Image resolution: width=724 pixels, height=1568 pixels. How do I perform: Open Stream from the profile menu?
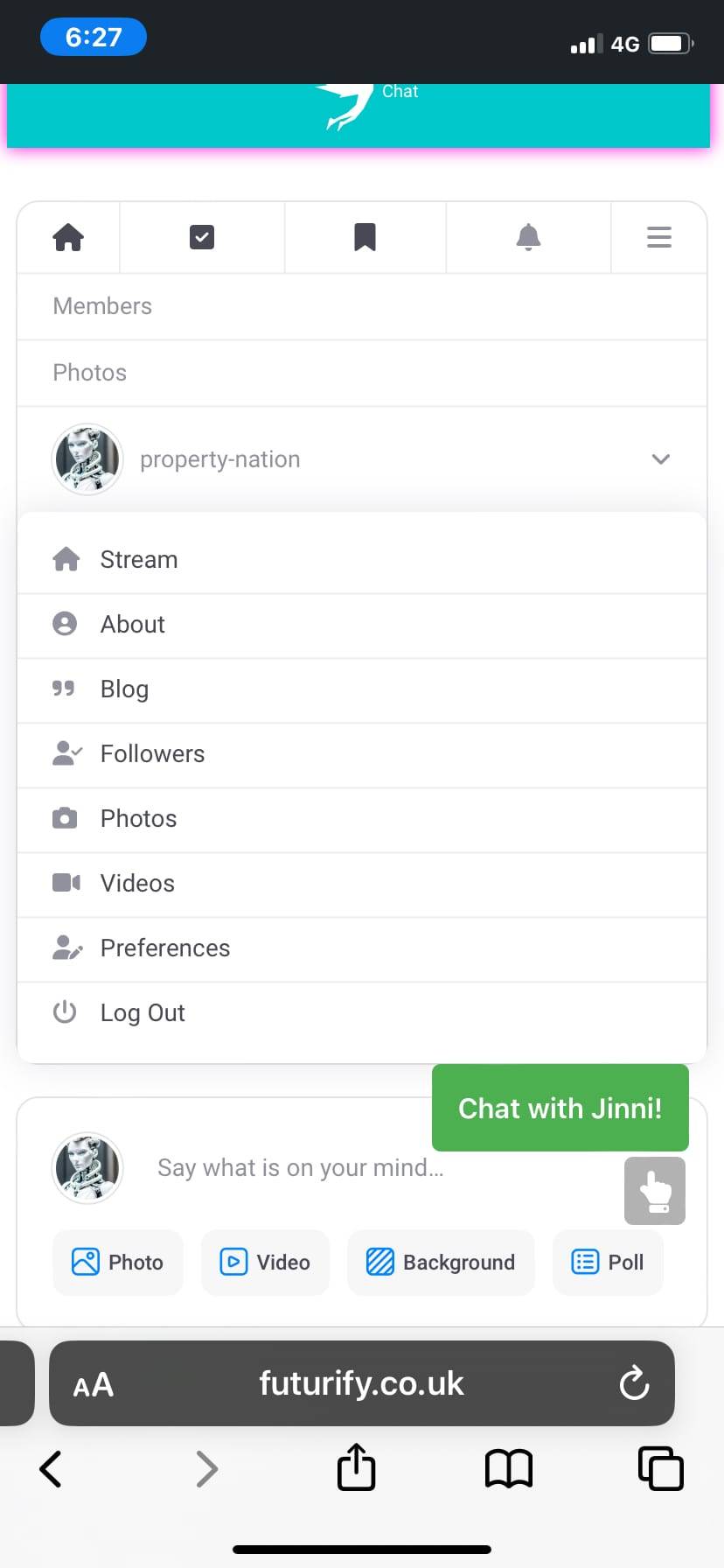[x=138, y=560]
